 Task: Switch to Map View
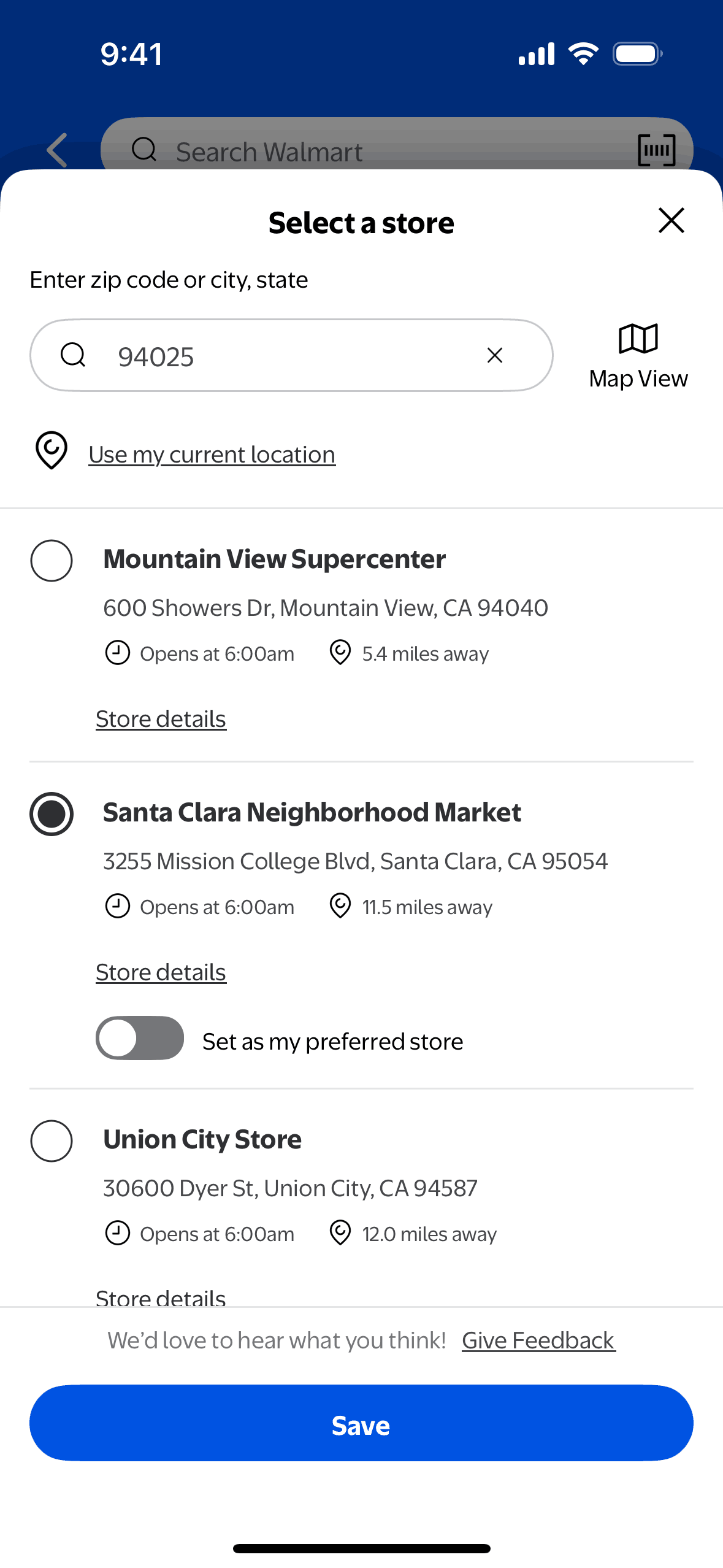[638, 356]
